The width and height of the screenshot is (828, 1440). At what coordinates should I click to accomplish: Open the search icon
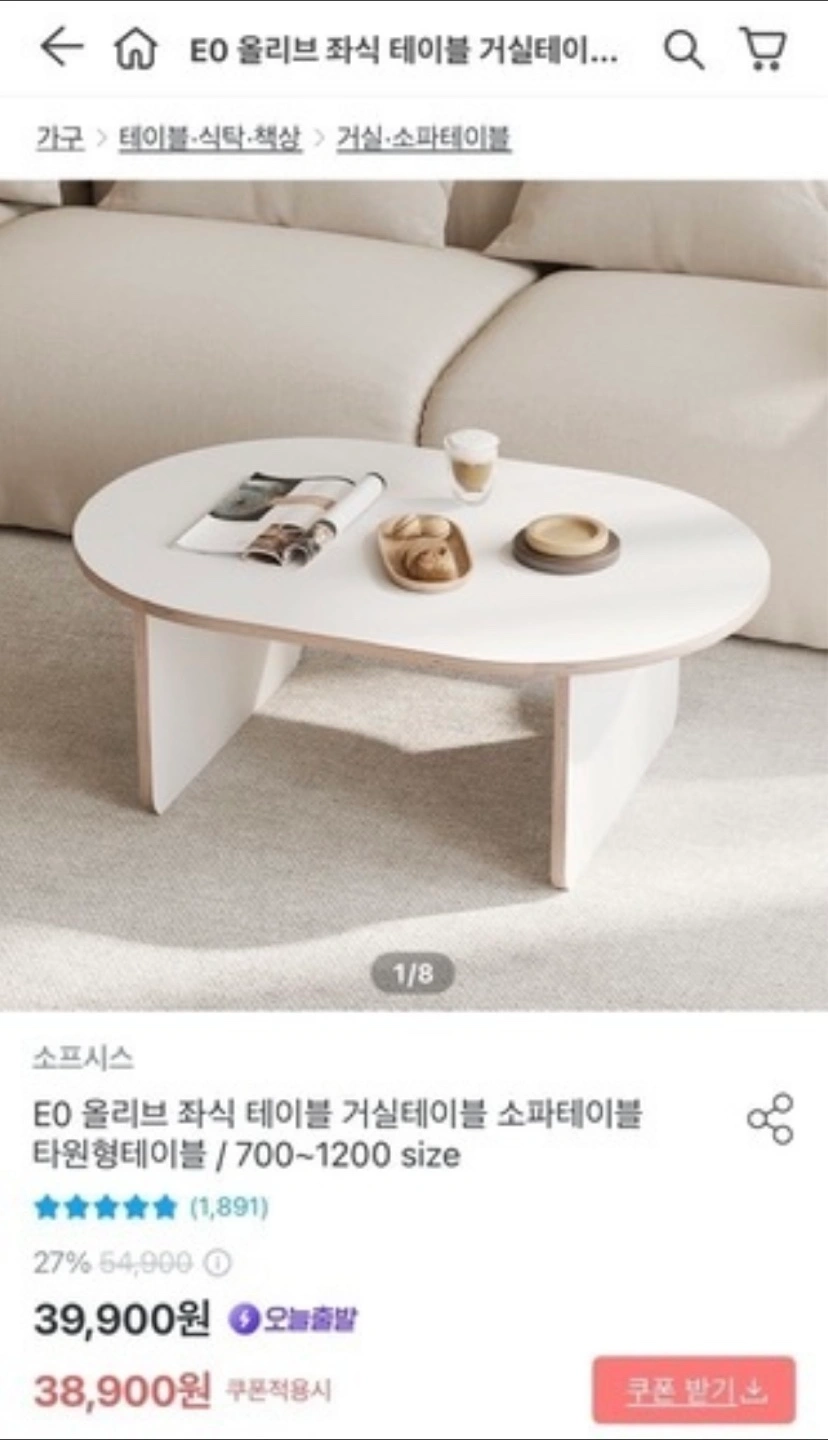point(684,49)
